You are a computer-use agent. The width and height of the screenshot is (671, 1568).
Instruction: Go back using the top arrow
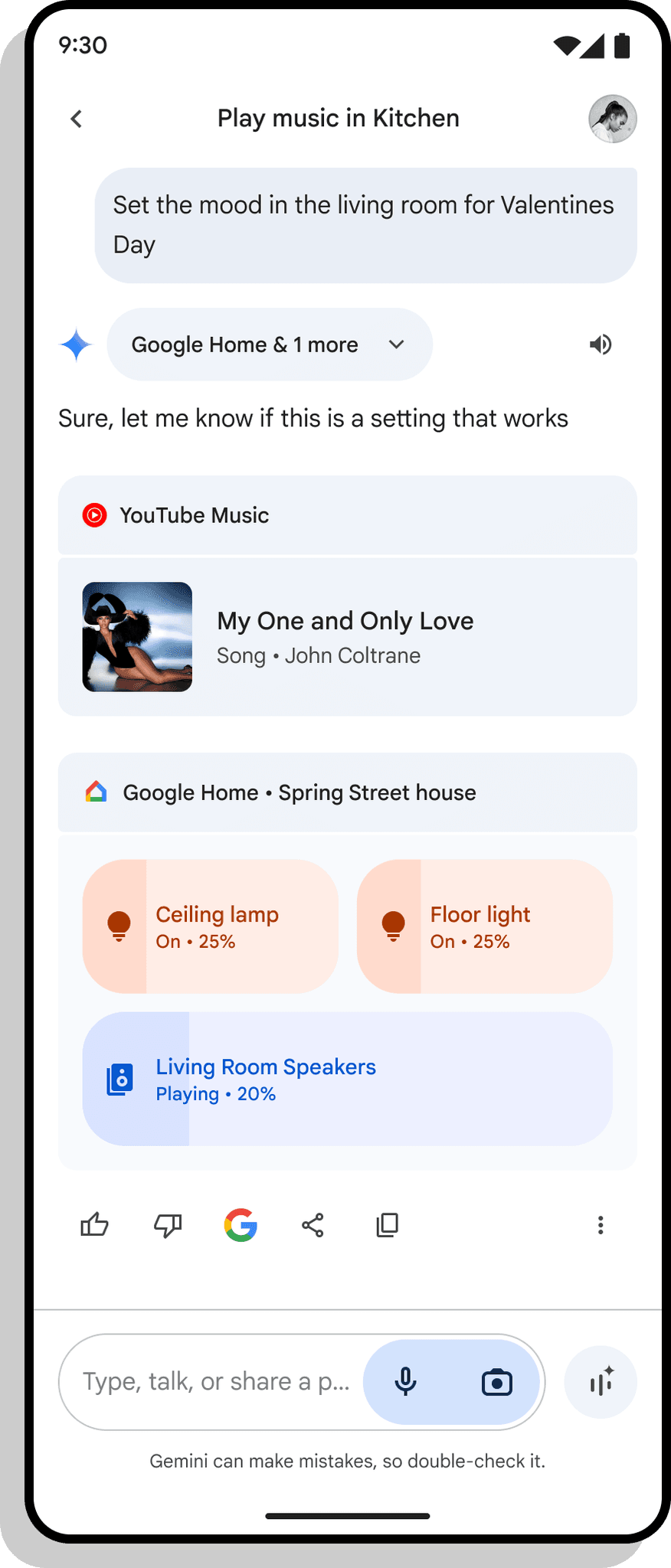[x=76, y=119]
